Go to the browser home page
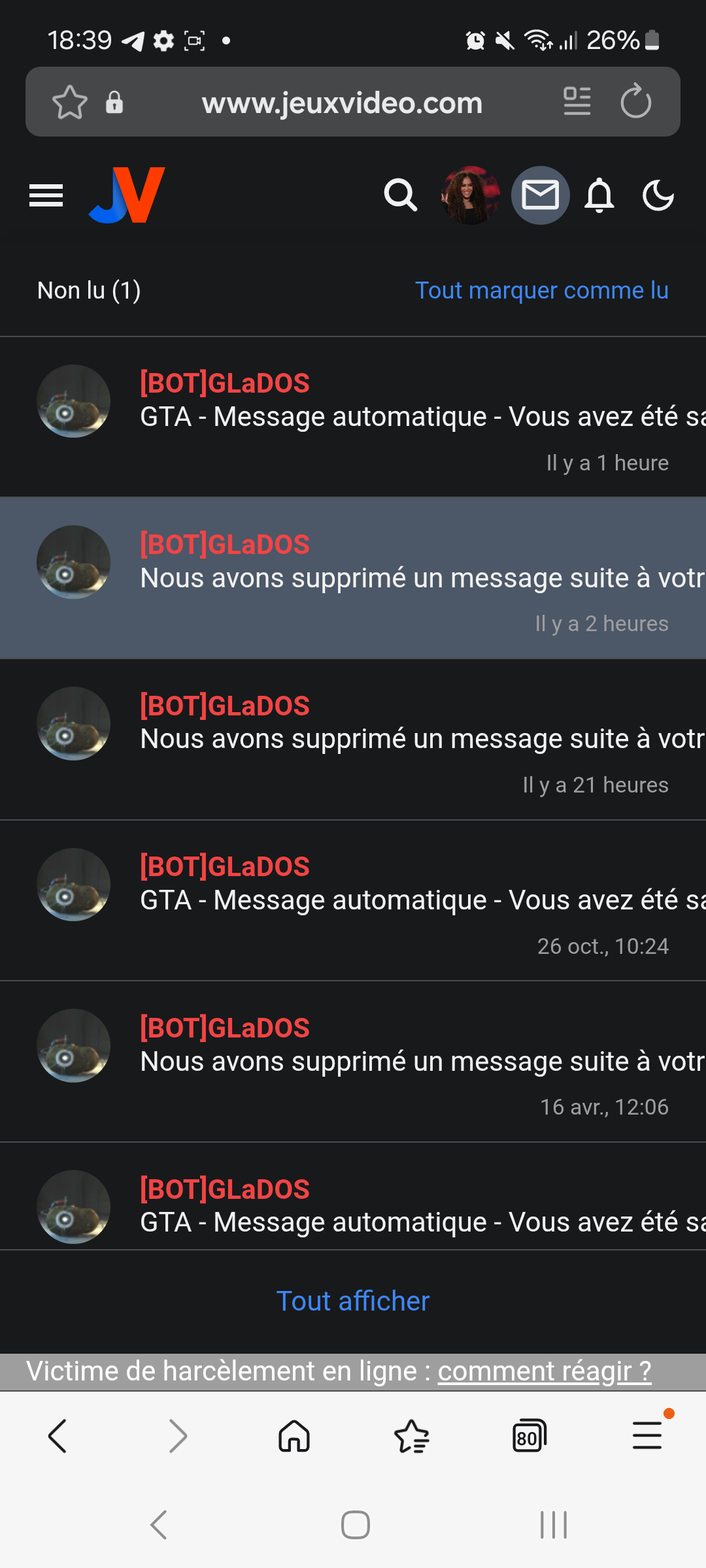 [294, 1436]
